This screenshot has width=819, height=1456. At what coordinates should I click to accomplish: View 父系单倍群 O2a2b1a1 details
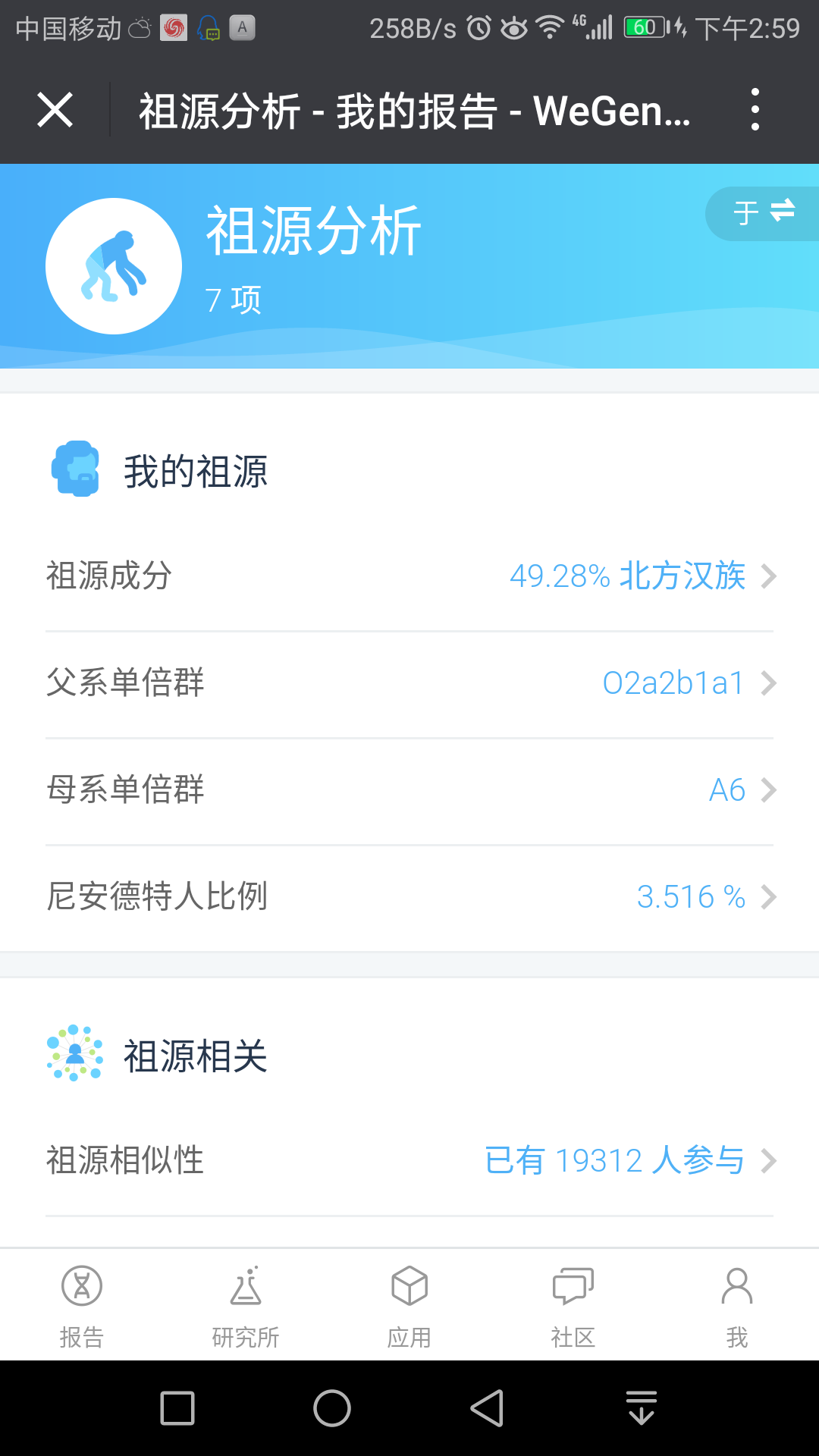tap(409, 683)
